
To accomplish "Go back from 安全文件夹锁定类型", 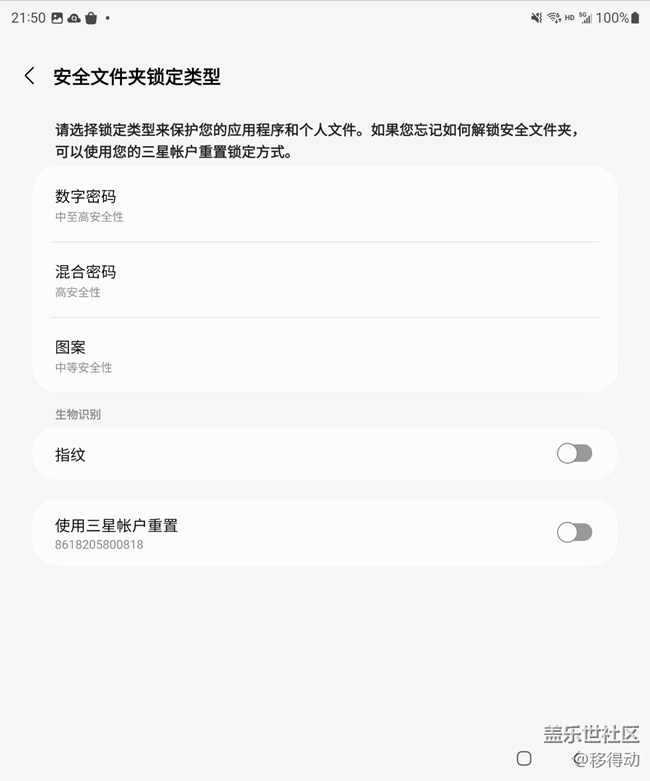I will [30, 76].
